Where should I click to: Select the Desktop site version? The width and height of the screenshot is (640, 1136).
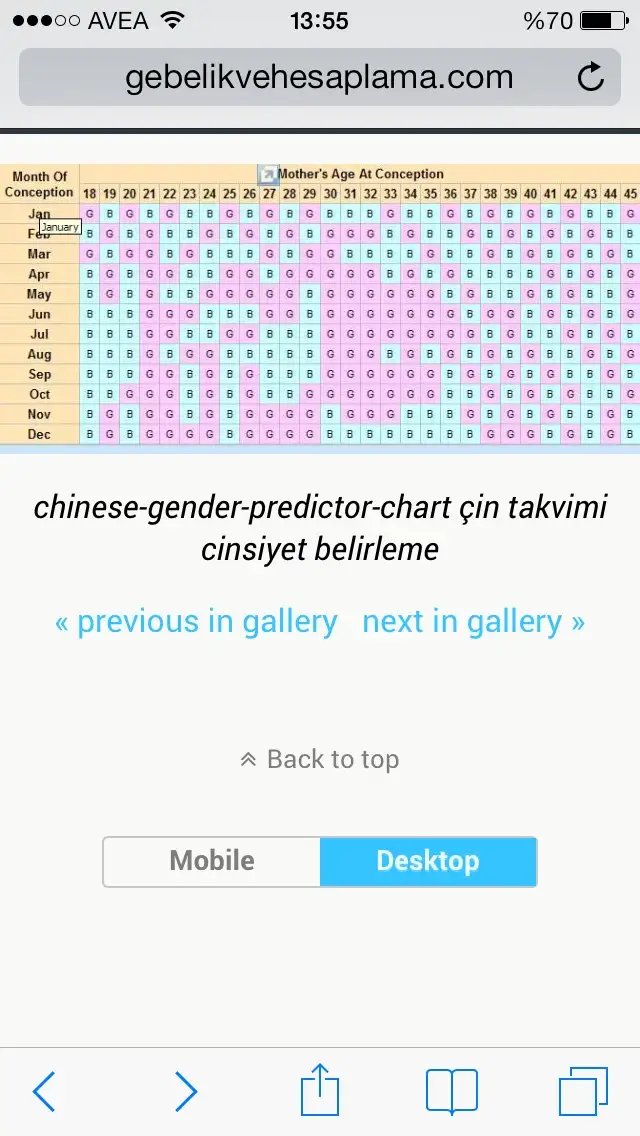[x=428, y=861]
